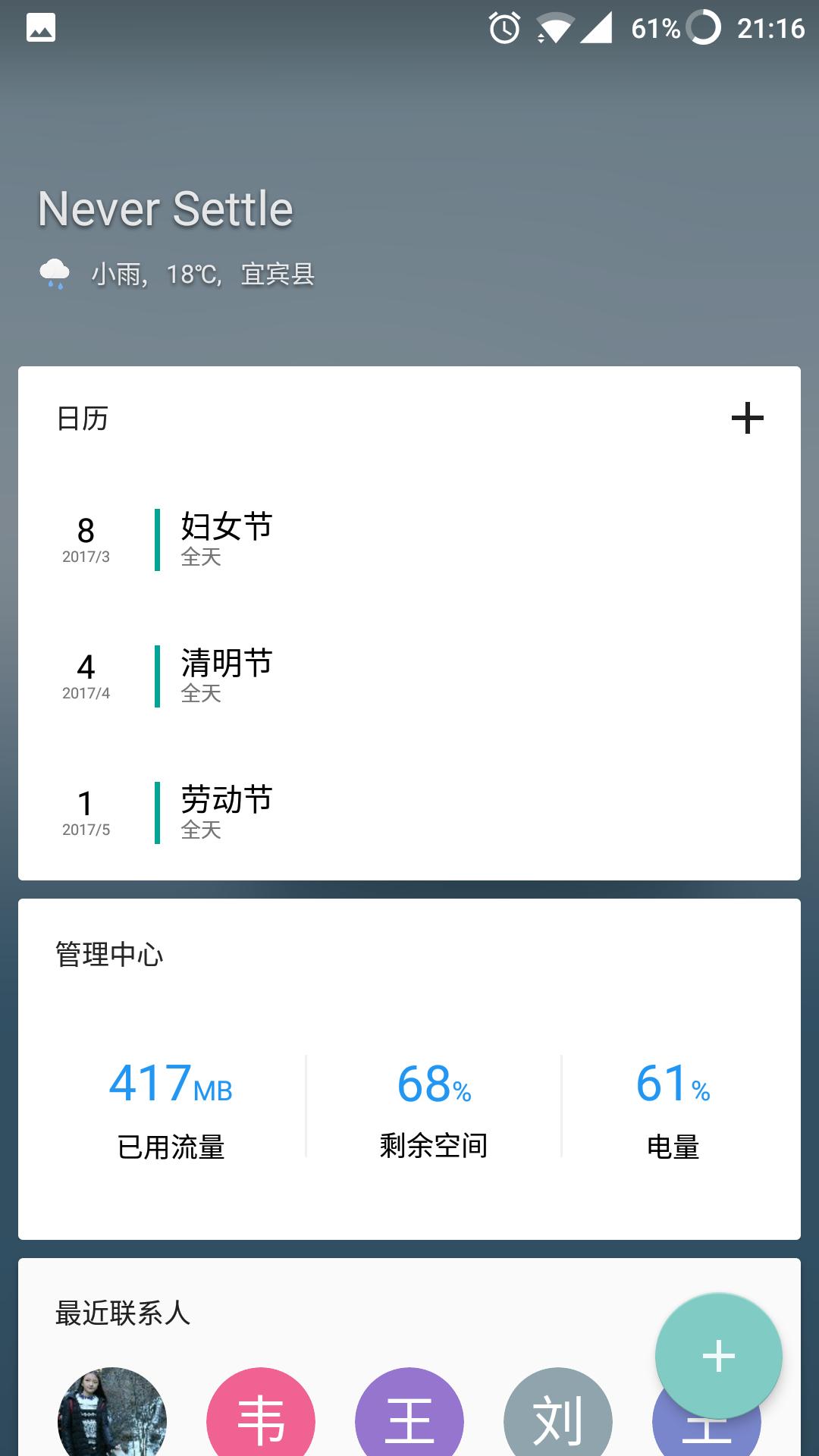Add a new calendar event with the plus
Viewport: 819px width, 1456px height.
pos(747,418)
